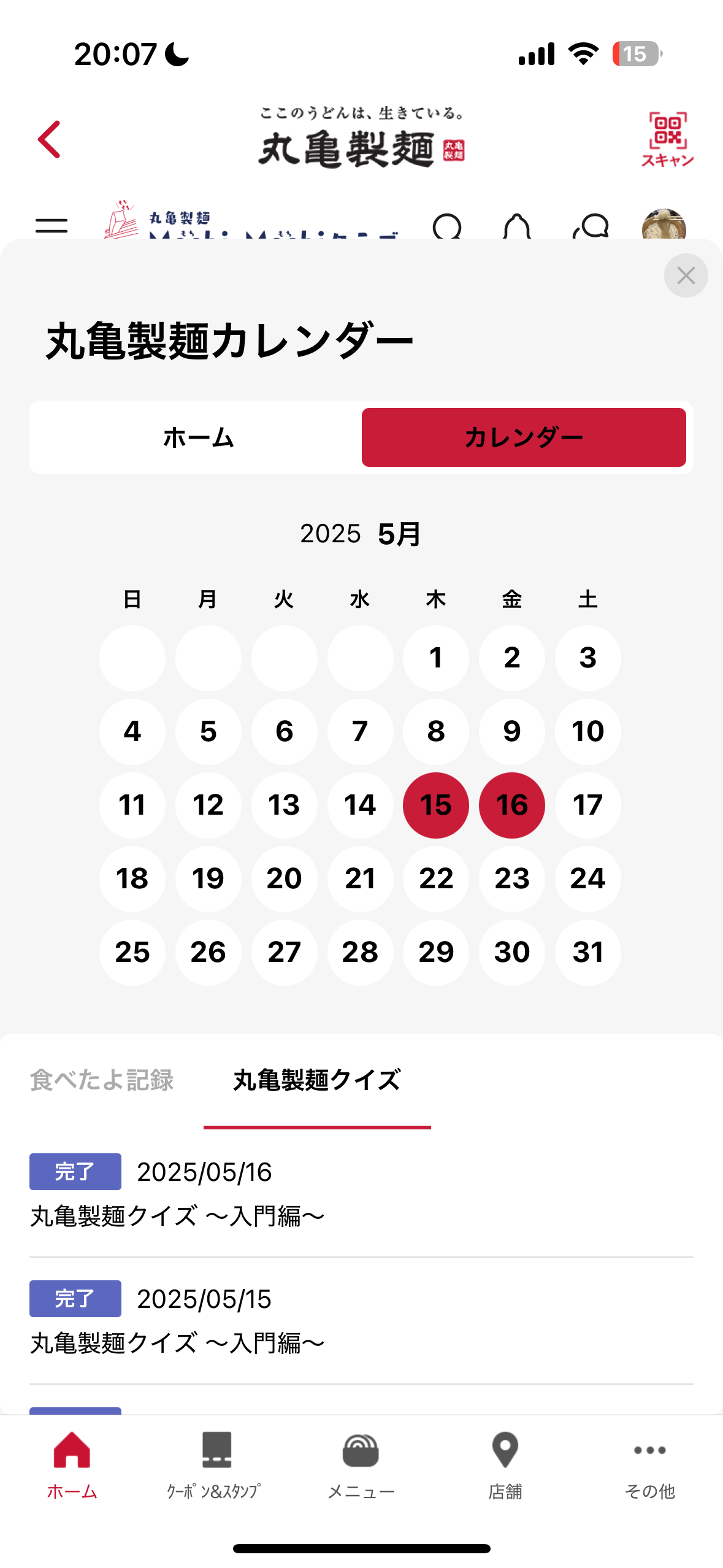Select the 丸亀製麺クイズ tab

click(317, 1080)
